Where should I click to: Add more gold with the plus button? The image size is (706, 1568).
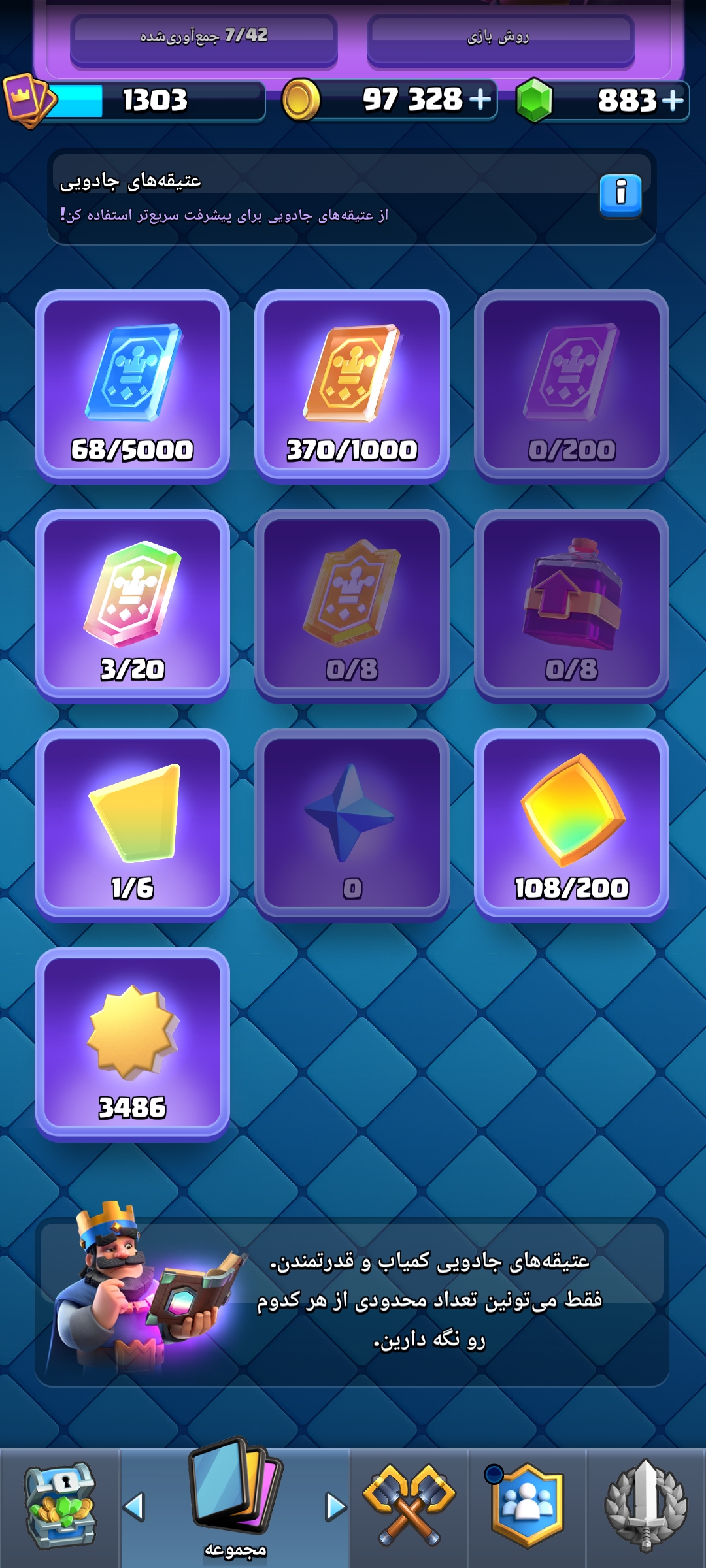pos(480,100)
